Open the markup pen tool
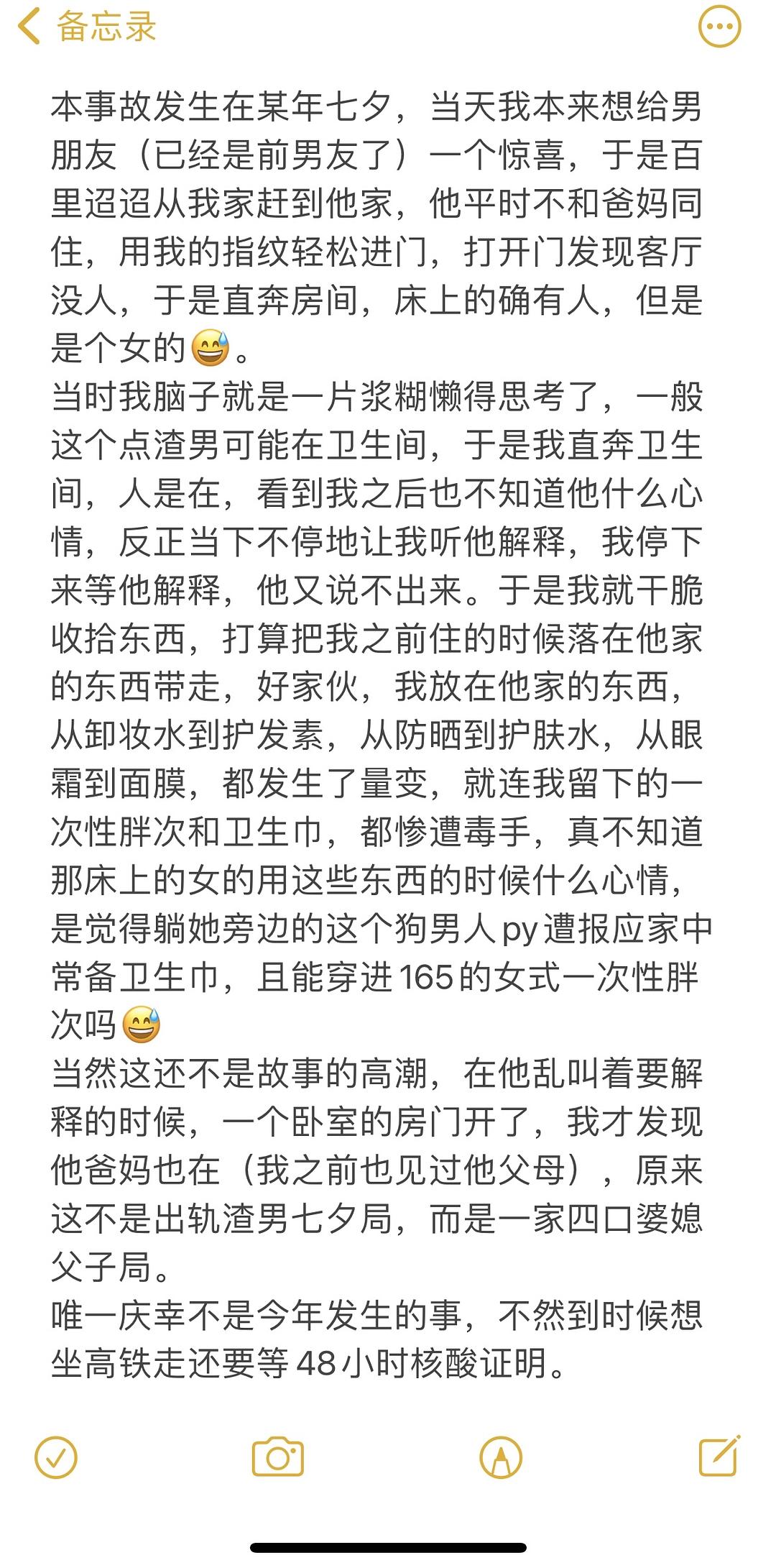This screenshot has height=1568, width=776. (501, 1457)
